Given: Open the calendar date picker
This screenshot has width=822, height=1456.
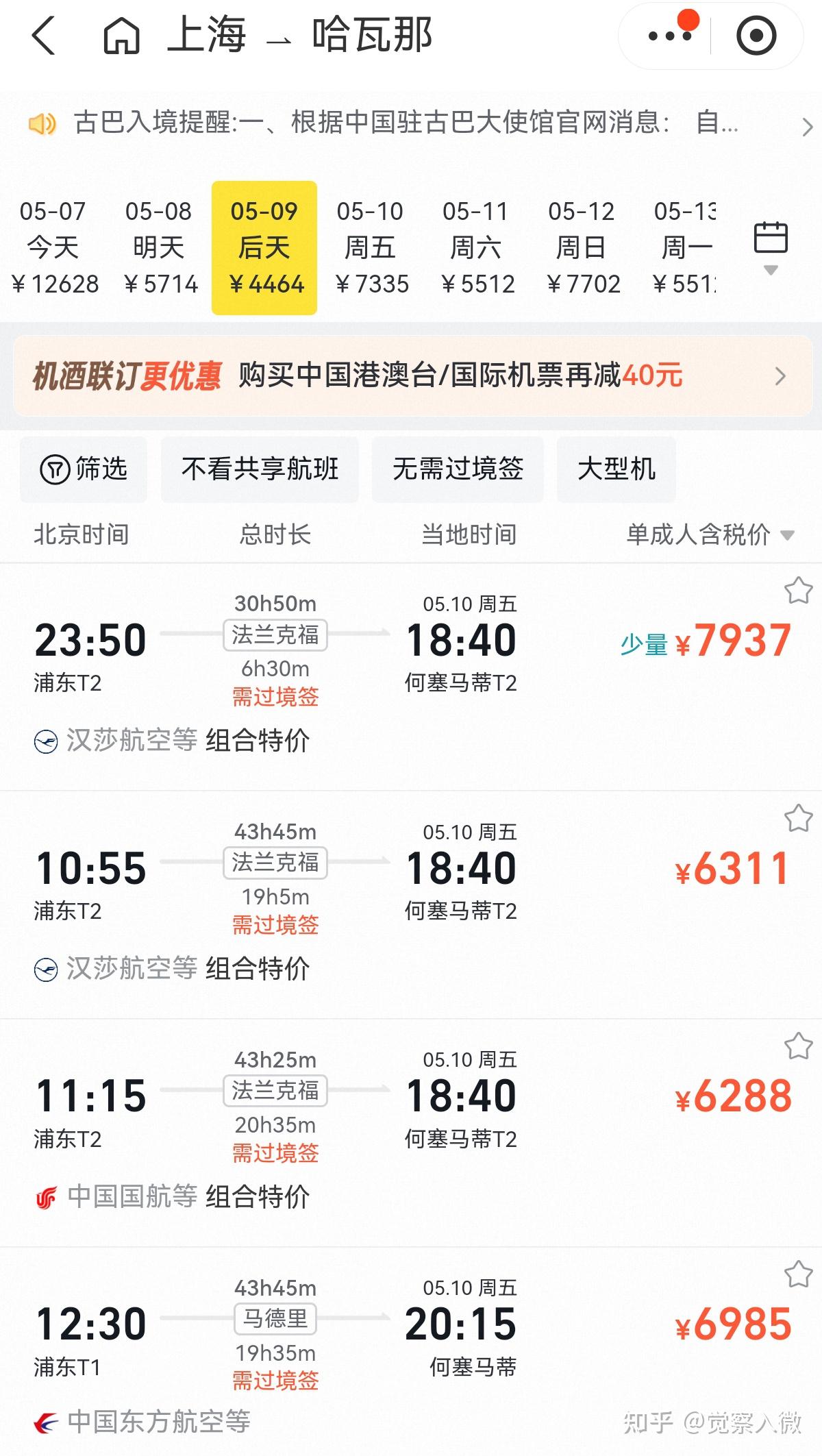Looking at the screenshot, I should (771, 247).
